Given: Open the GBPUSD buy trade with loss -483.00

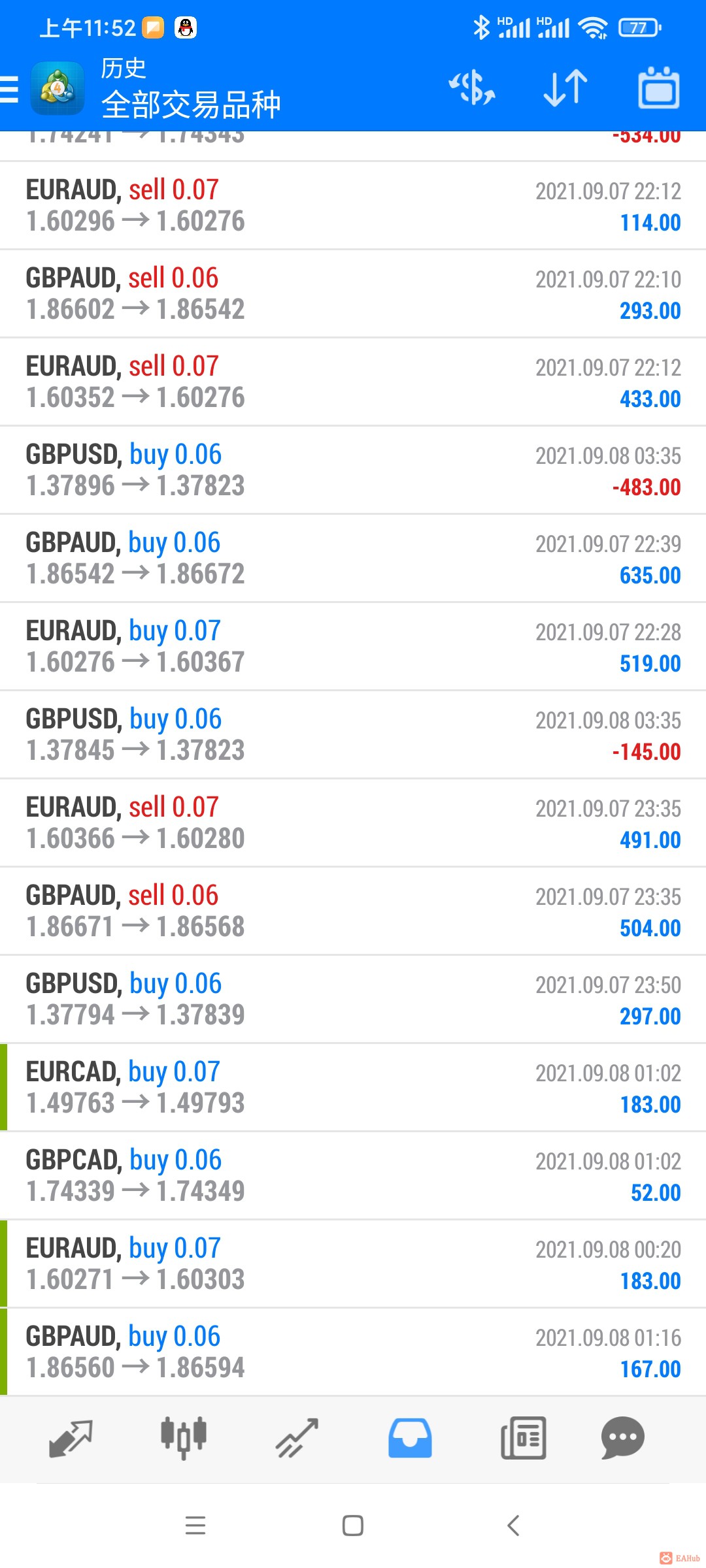Looking at the screenshot, I should coord(353,470).
